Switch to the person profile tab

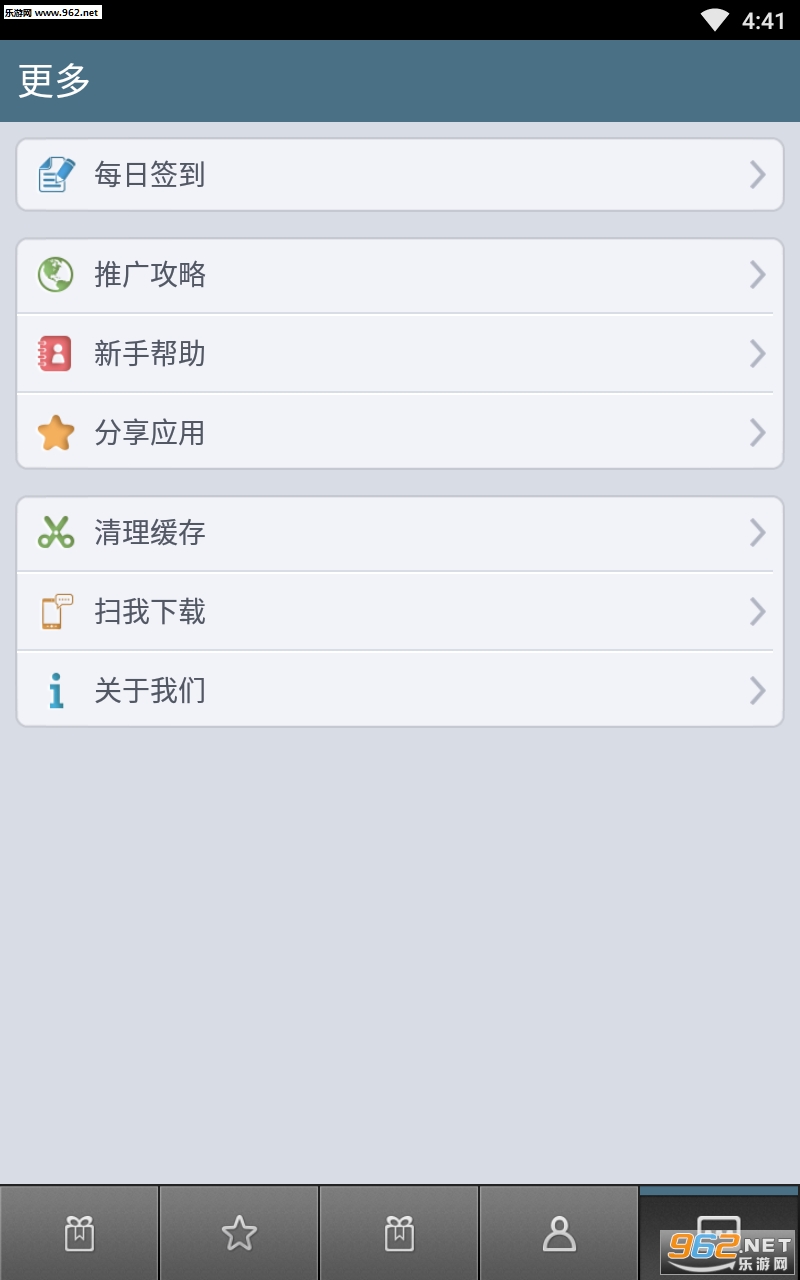[559, 1233]
